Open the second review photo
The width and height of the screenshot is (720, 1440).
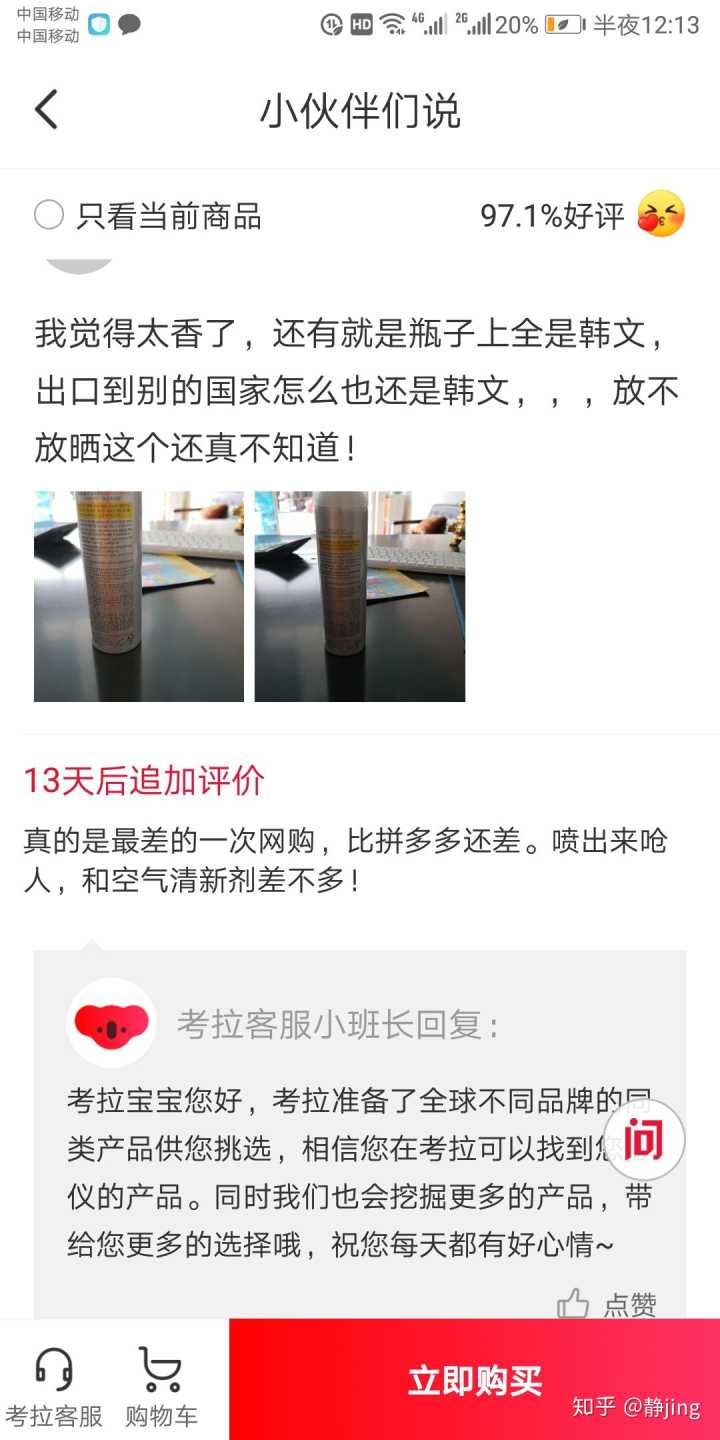360,596
